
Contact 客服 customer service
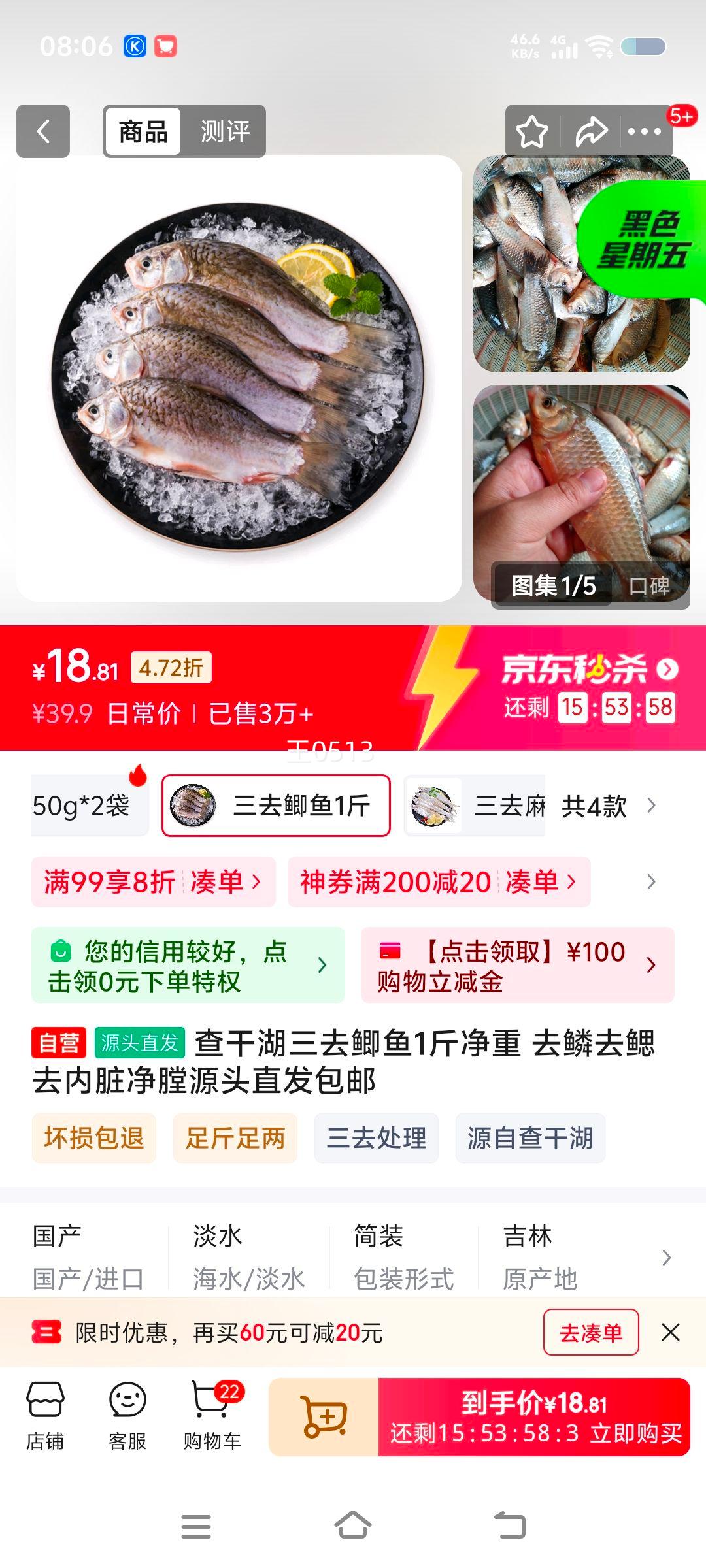127,1416
